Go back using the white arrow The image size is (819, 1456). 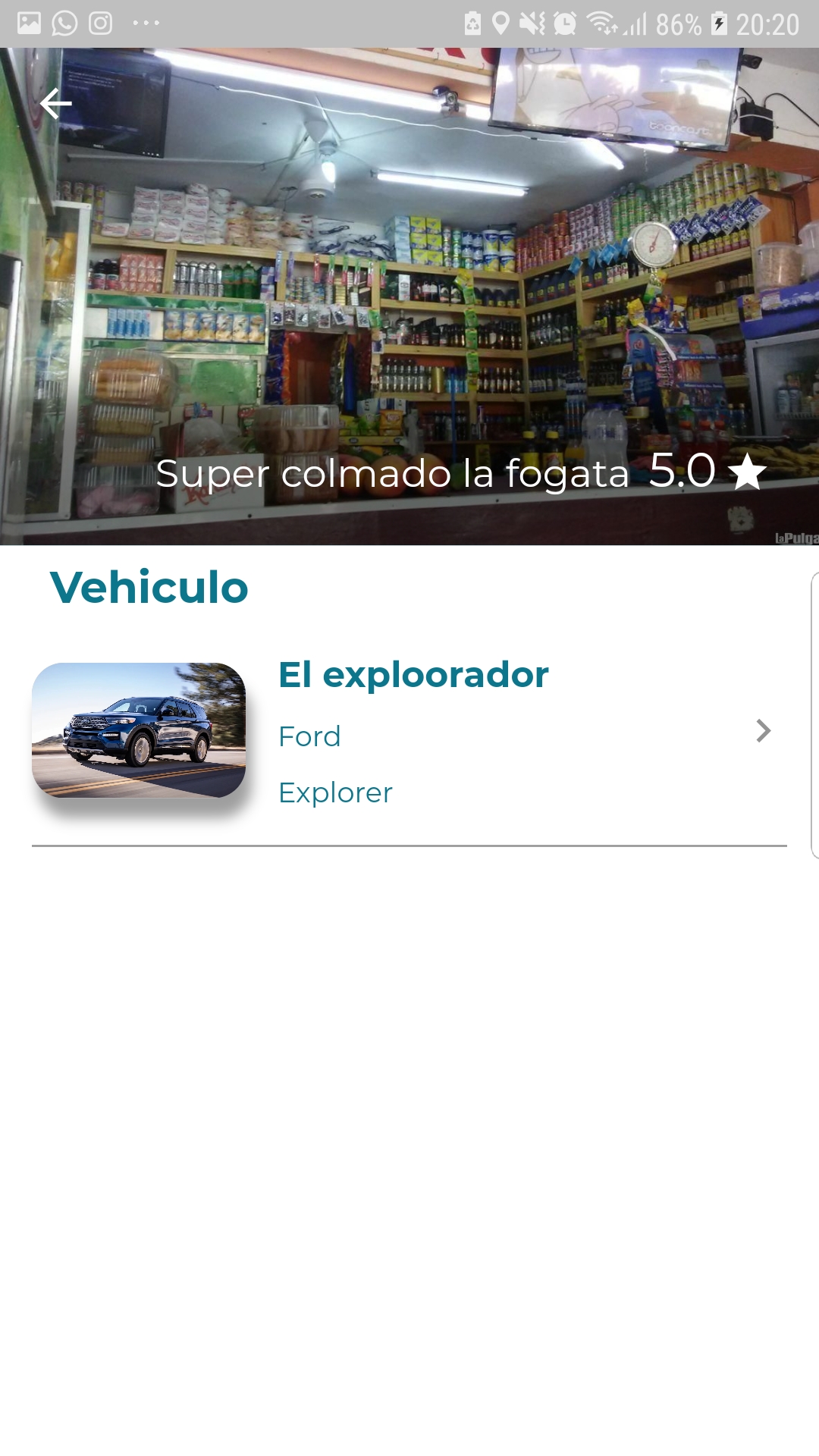coord(55,104)
